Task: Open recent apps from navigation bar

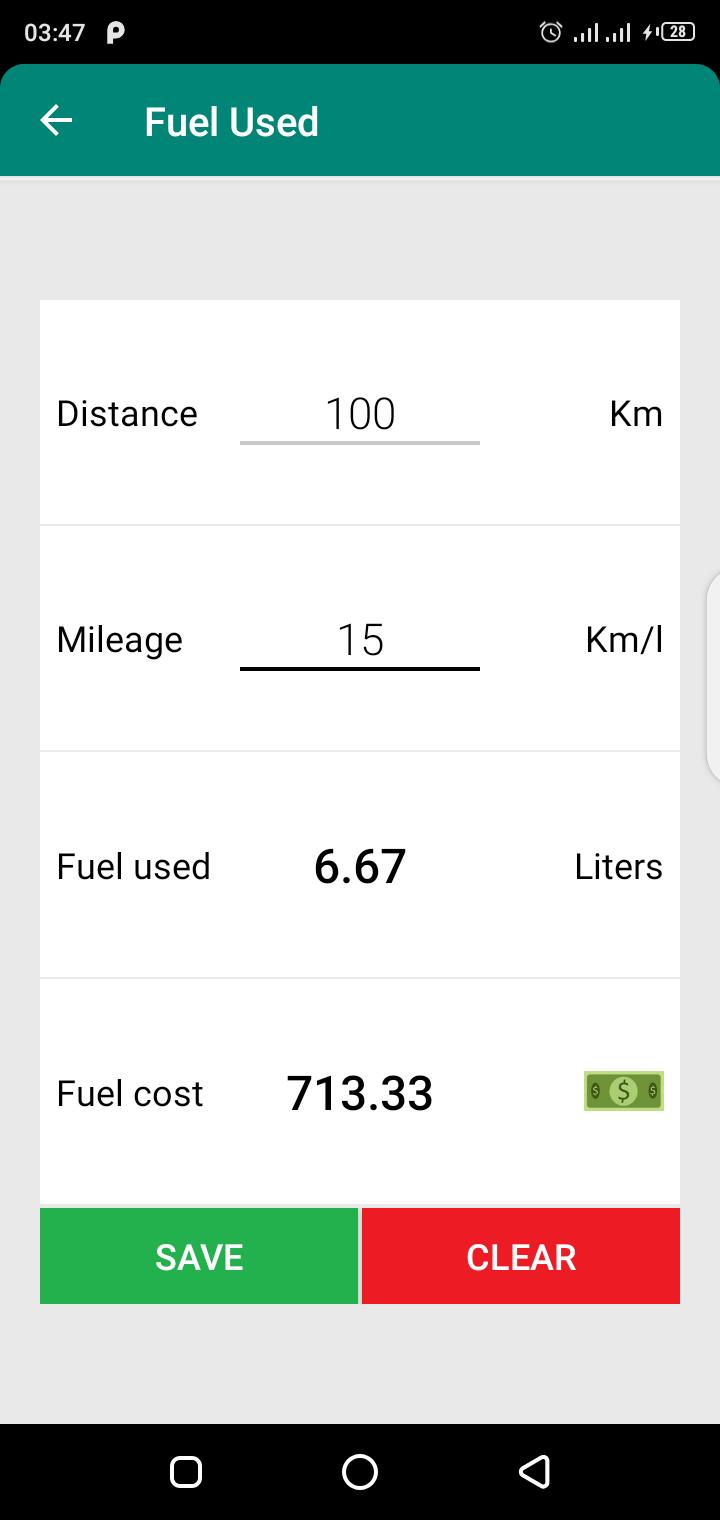Action: (186, 1472)
